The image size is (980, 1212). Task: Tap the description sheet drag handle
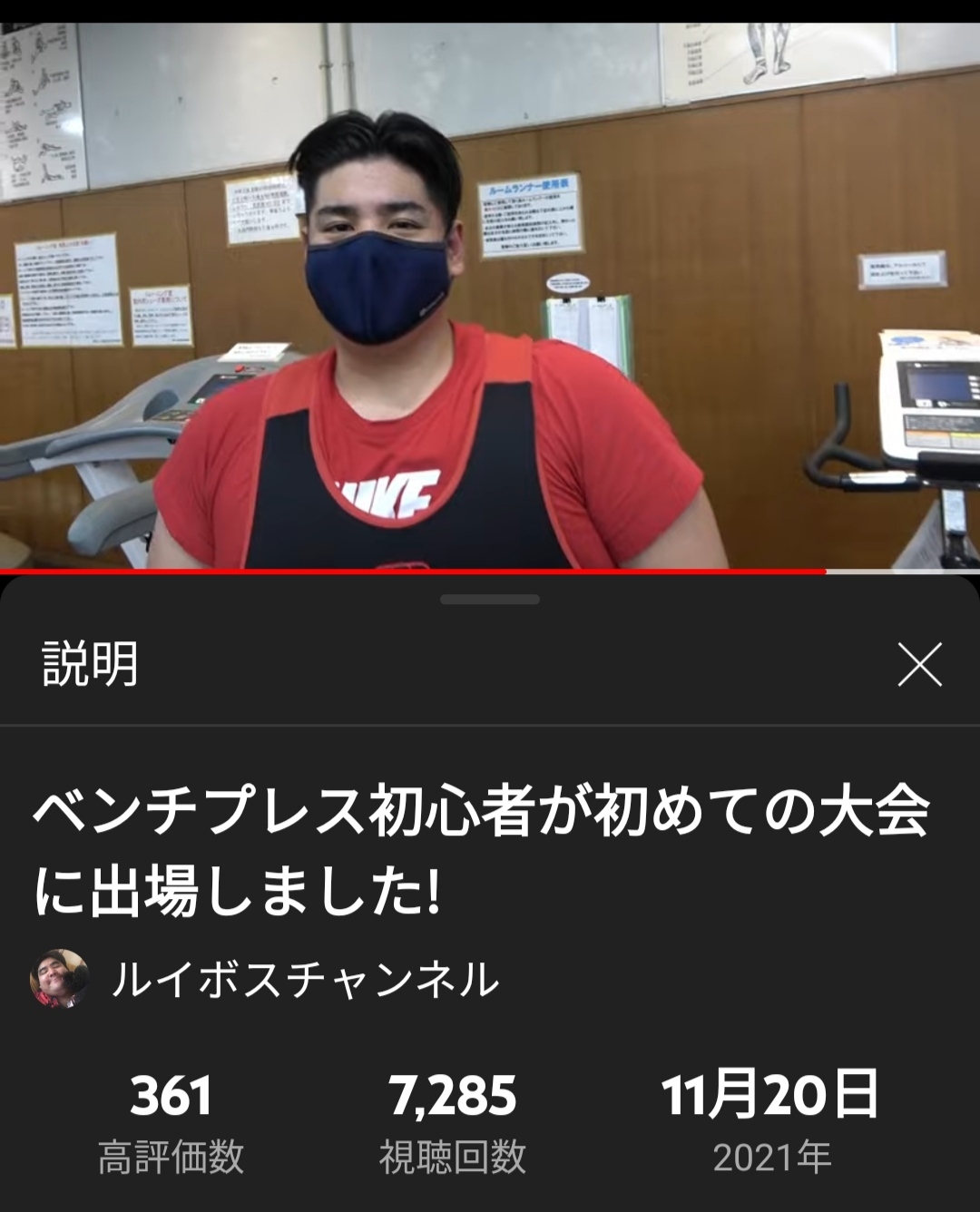click(490, 600)
